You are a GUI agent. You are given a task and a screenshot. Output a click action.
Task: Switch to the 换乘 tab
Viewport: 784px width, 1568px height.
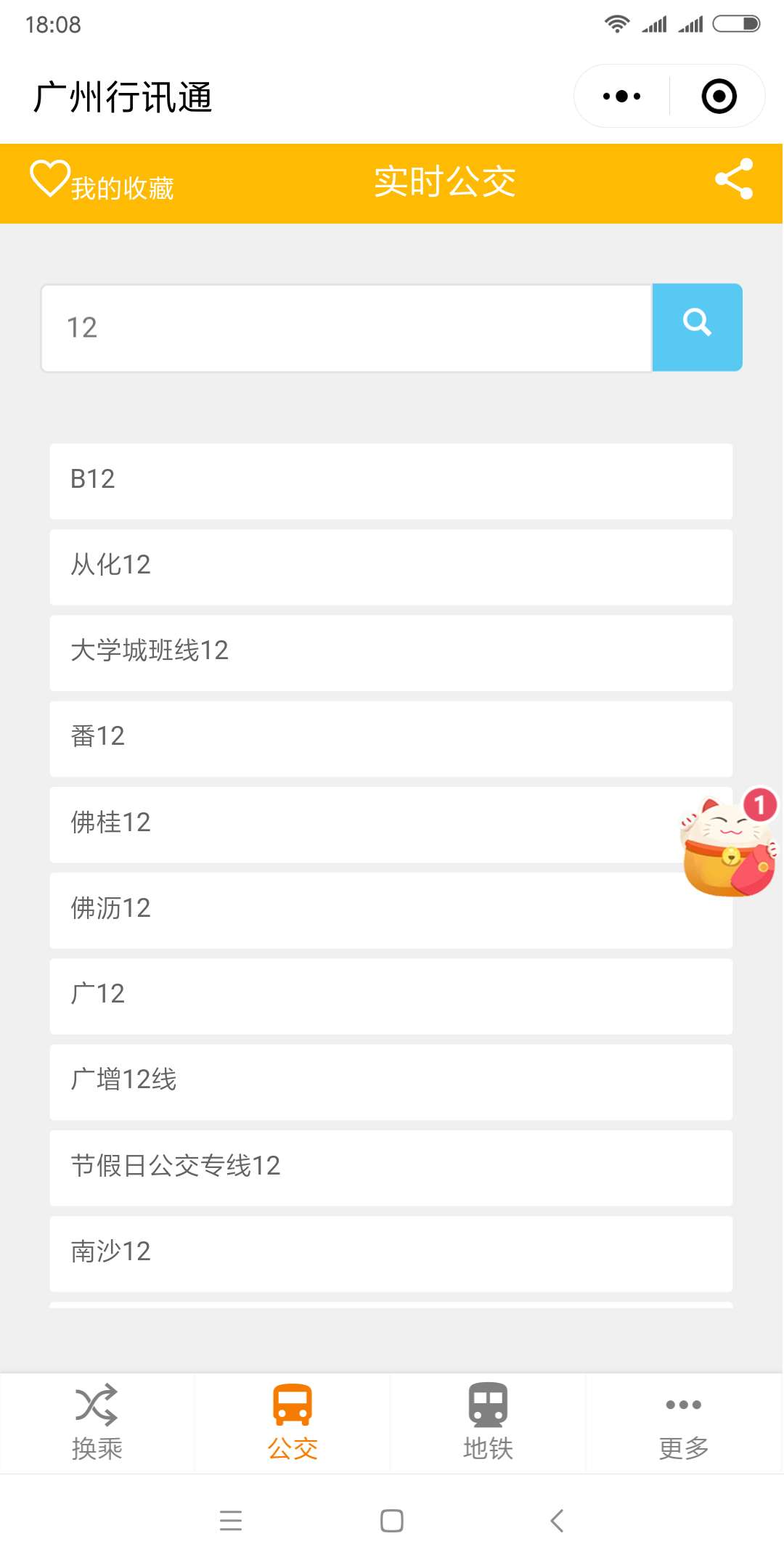point(97,1423)
